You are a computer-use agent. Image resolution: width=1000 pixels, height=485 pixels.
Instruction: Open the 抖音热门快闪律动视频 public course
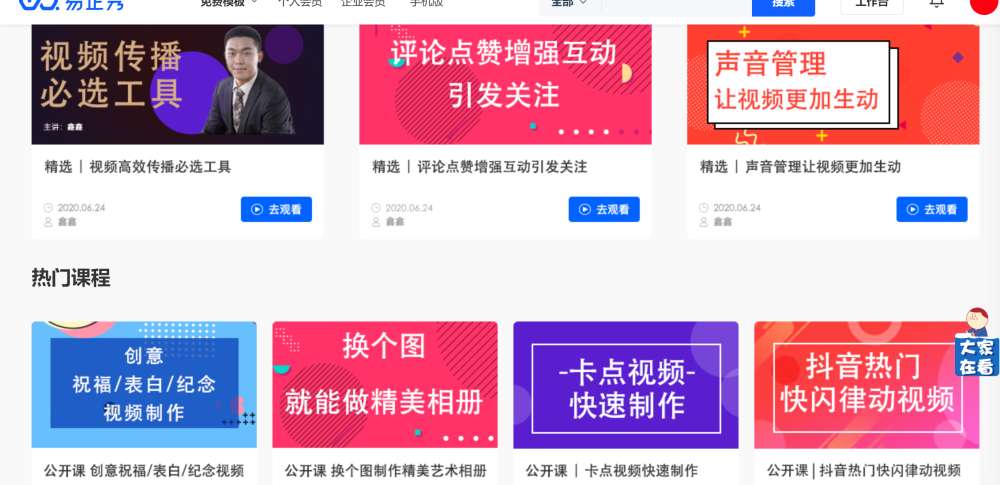(866, 385)
